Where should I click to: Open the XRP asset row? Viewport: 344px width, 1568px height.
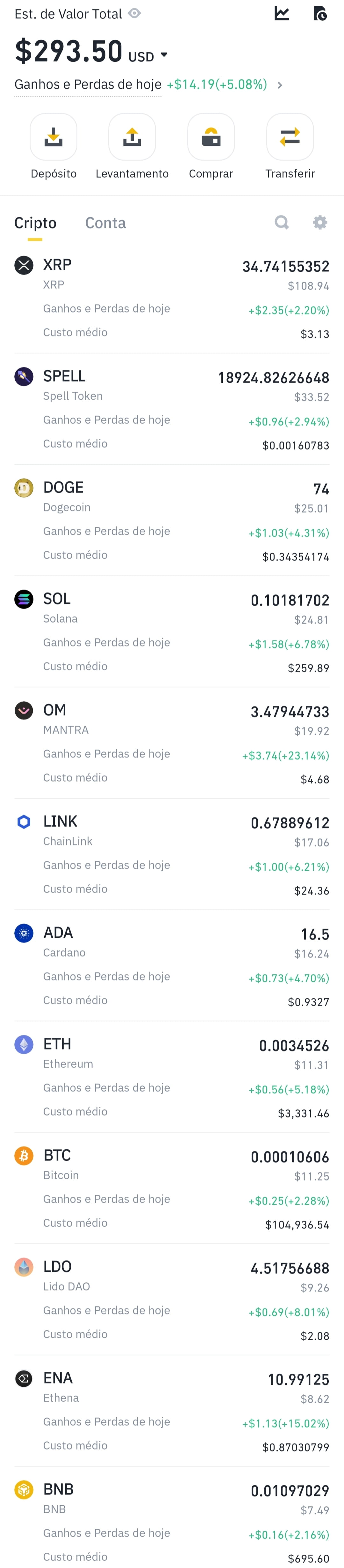coord(172,298)
